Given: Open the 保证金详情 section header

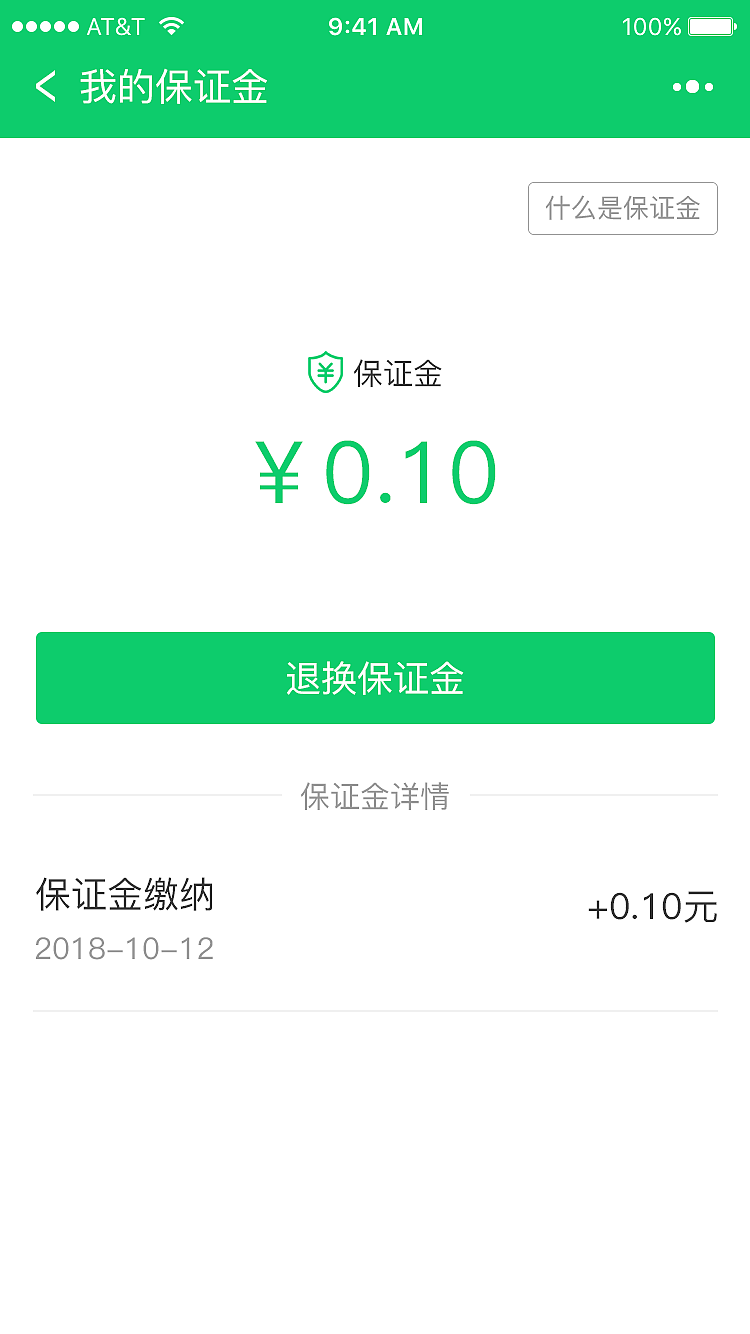Looking at the screenshot, I should point(375,797).
